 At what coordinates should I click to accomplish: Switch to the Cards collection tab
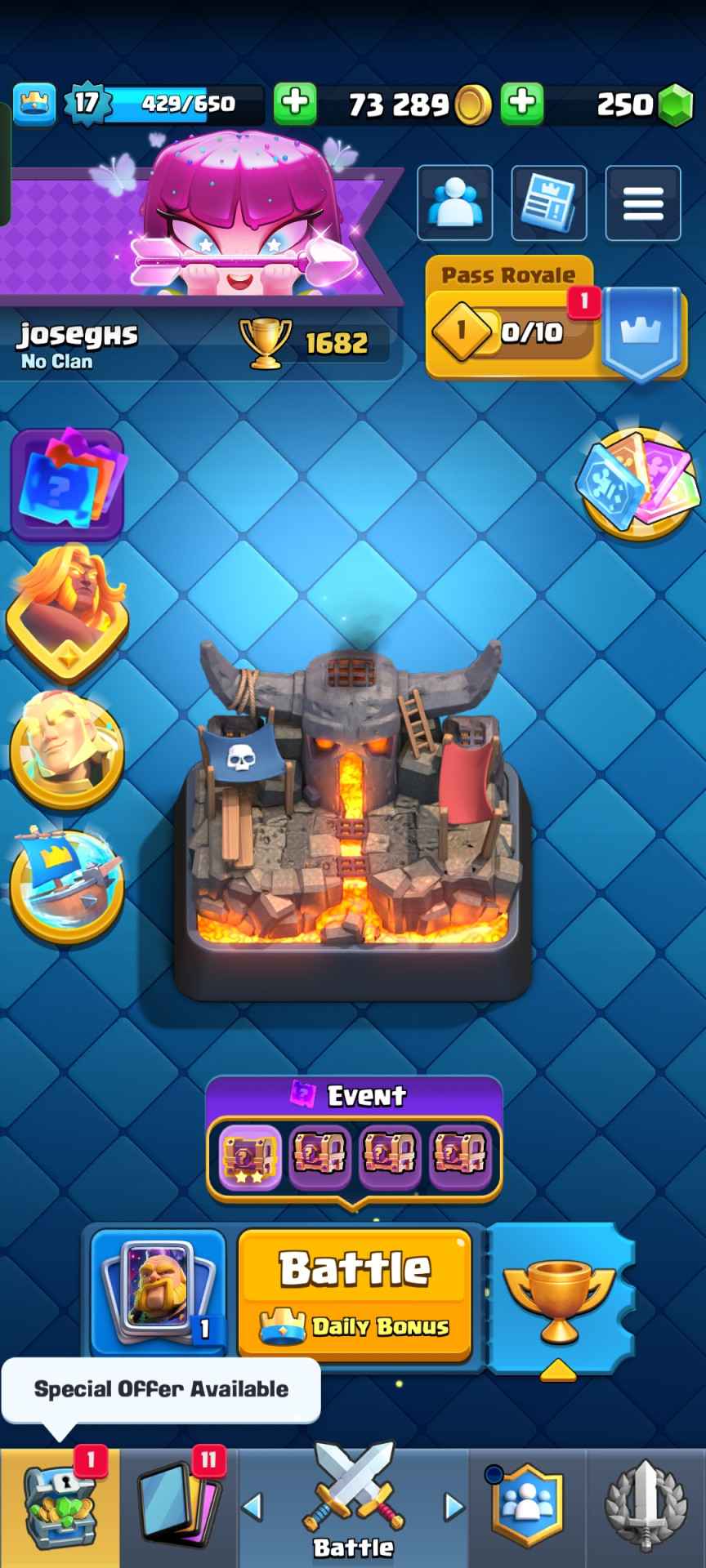click(178, 1508)
